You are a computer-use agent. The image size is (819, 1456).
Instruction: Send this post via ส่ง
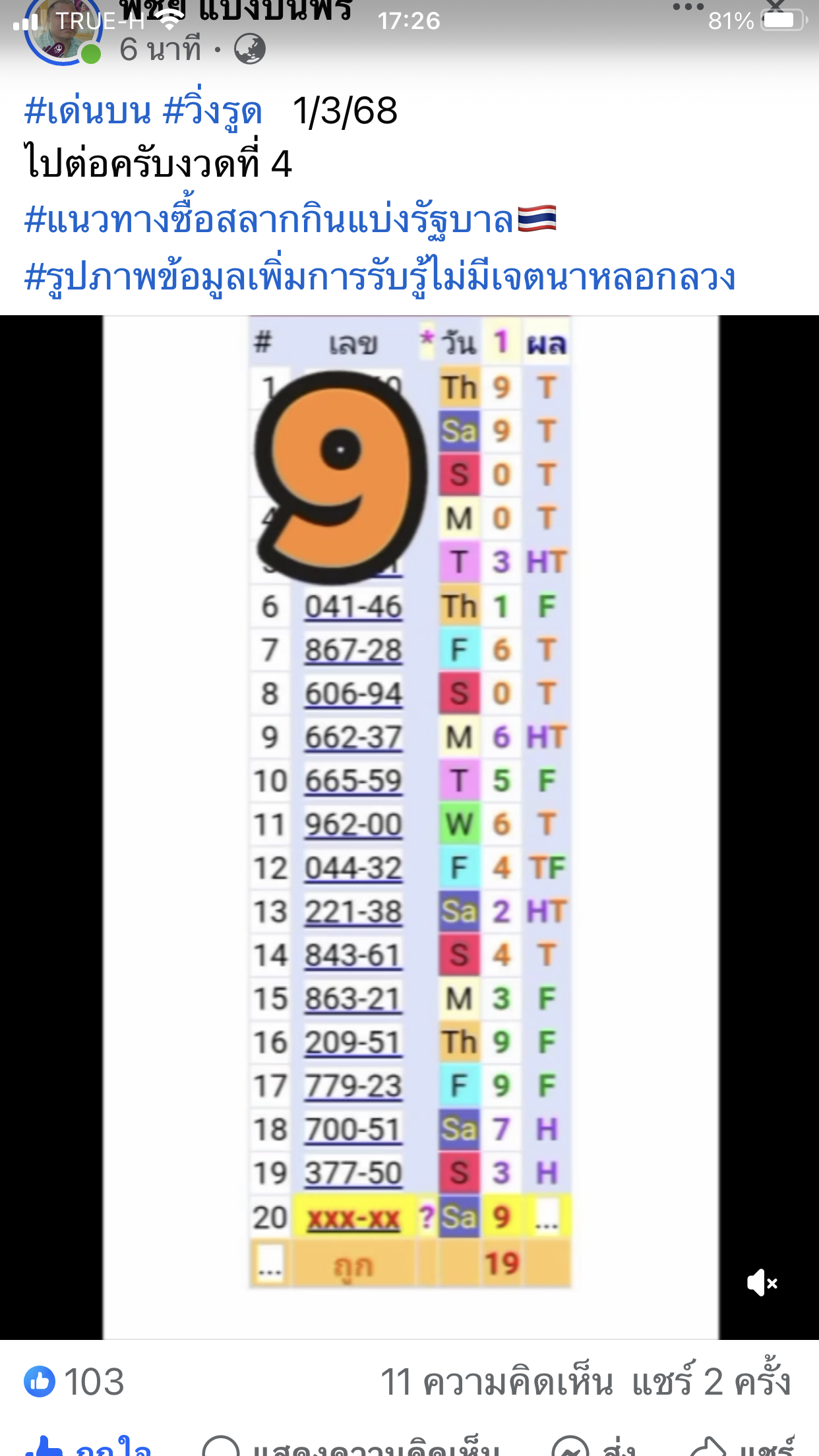click(593, 1445)
